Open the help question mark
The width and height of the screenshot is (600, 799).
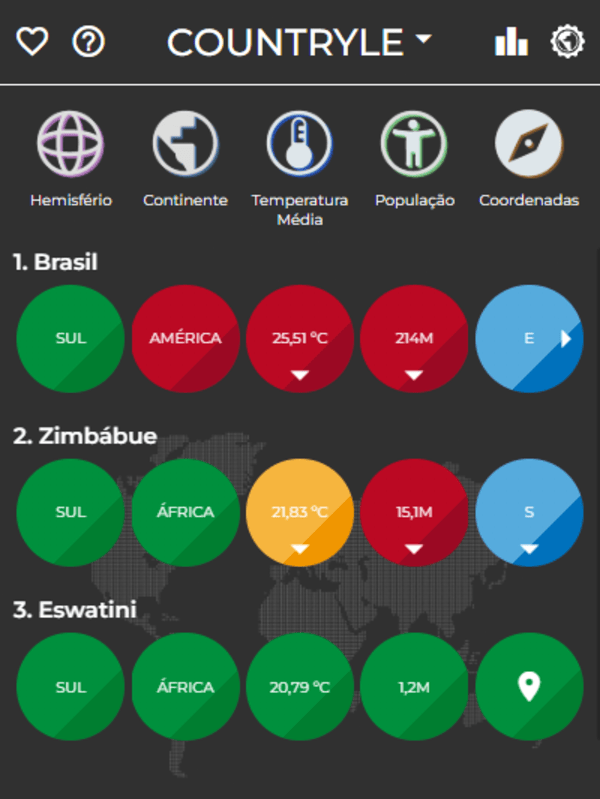point(89,42)
